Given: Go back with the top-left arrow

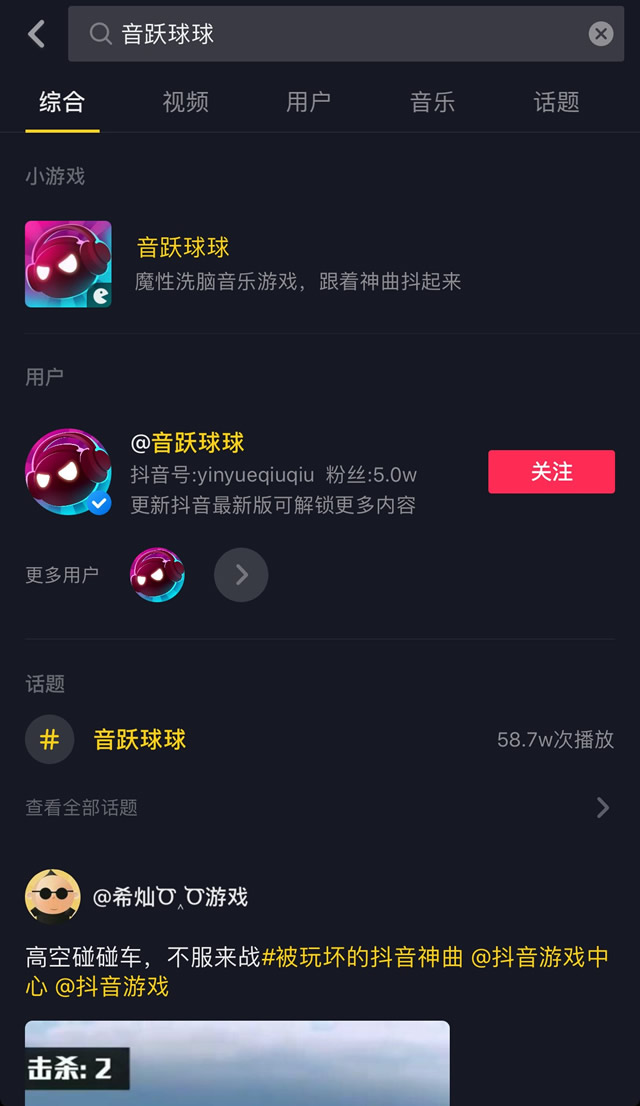Looking at the screenshot, I should (x=36, y=34).
